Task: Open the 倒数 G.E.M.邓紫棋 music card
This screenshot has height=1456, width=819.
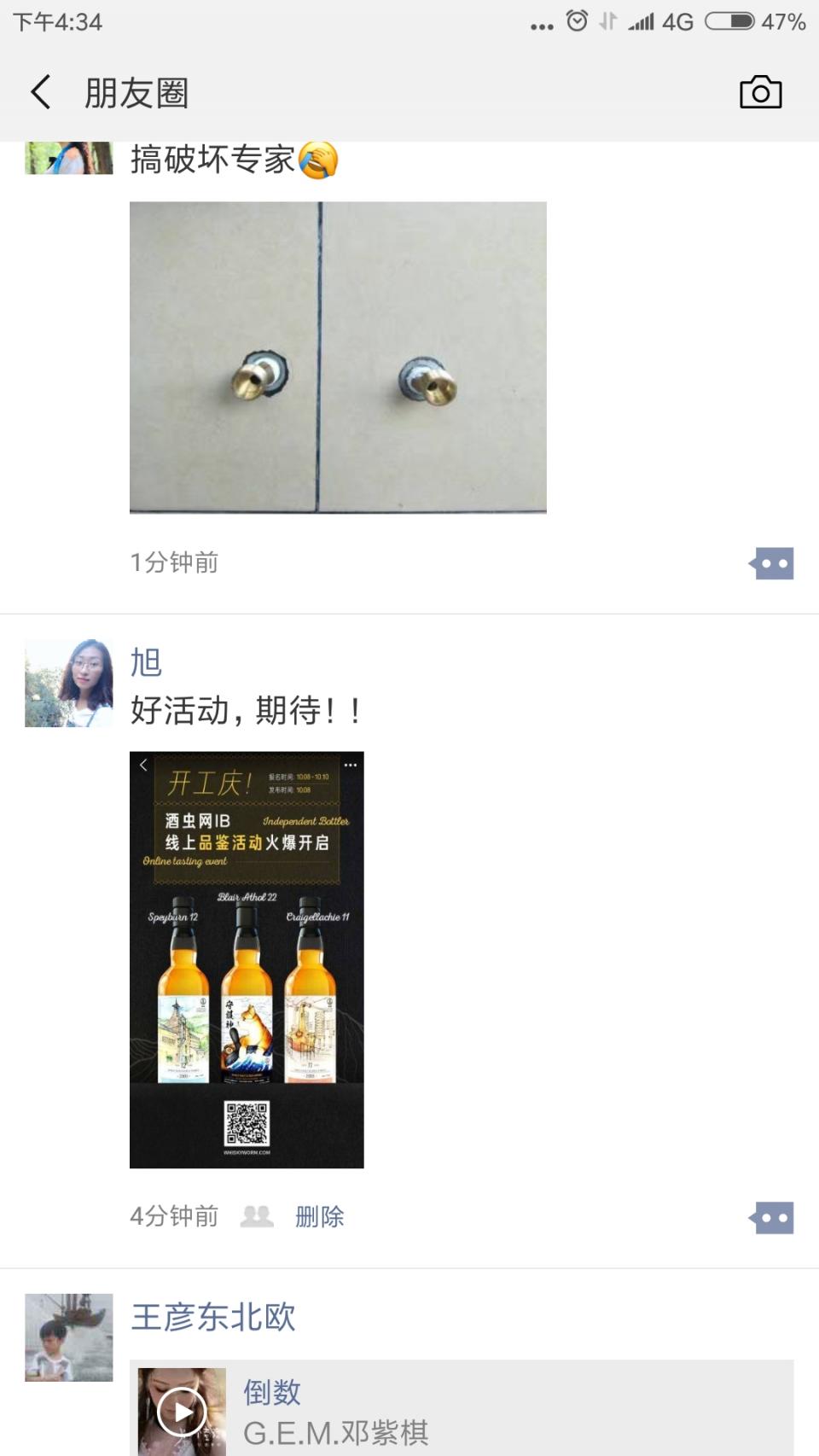Action: [x=503, y=1410]
